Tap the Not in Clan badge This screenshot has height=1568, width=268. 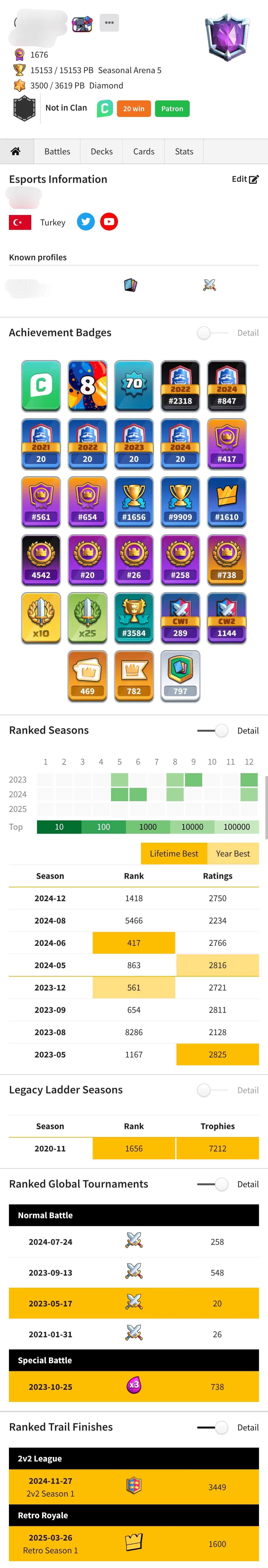click(25, 108)
